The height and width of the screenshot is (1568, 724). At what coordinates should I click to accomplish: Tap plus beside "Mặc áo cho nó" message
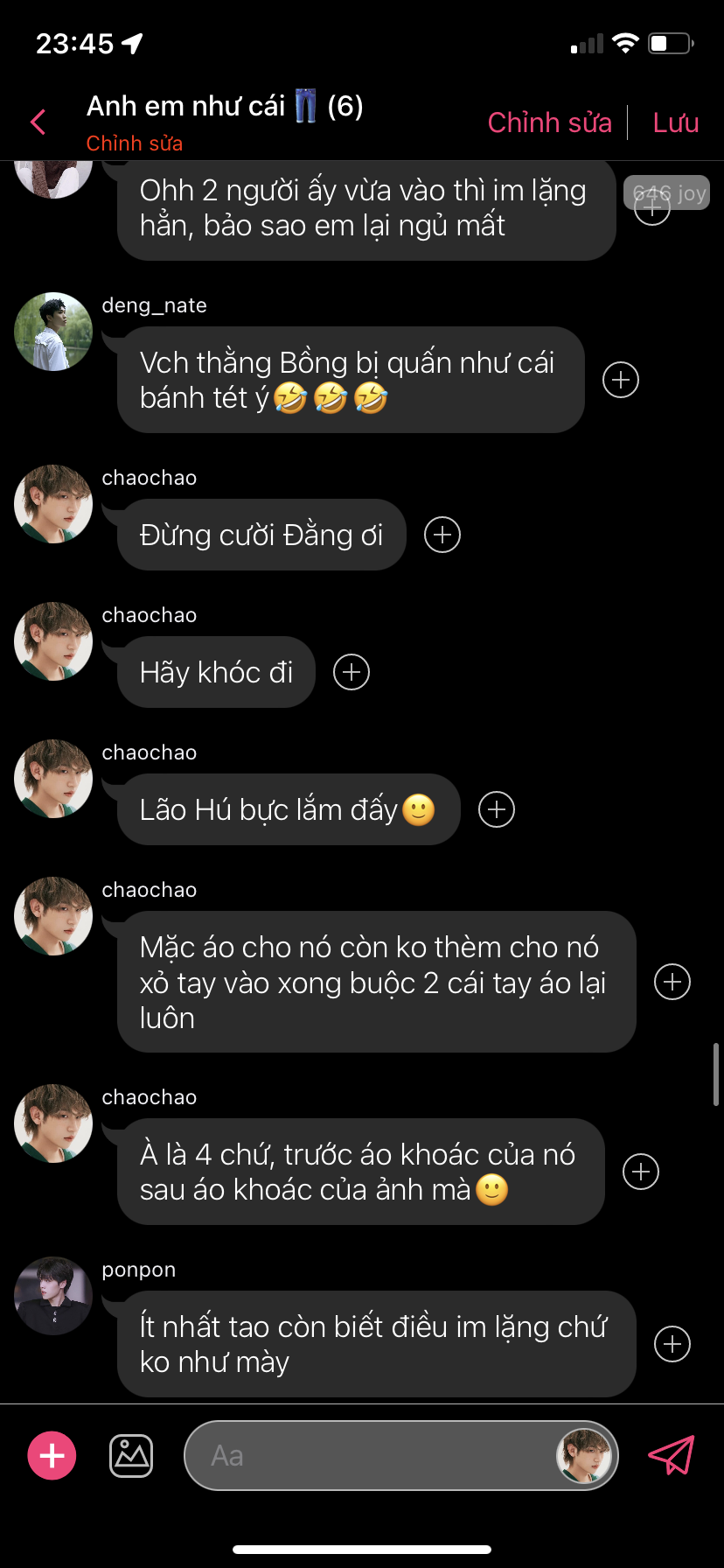coord(672,982)
